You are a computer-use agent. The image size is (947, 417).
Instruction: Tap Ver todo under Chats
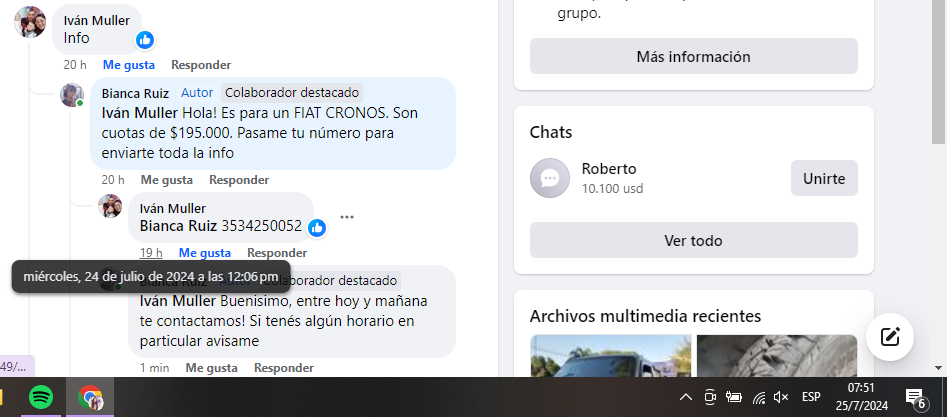(x=693, y=240)
